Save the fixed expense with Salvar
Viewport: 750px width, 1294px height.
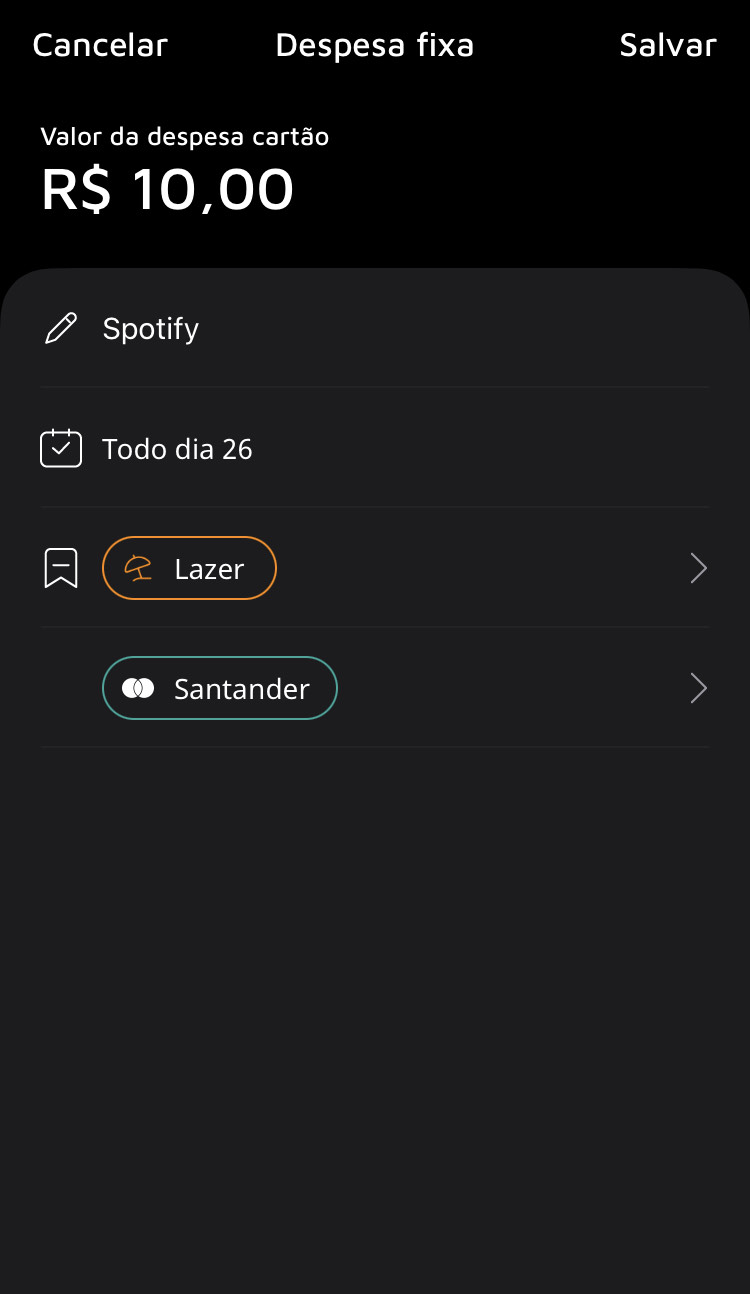click(668, 45)
